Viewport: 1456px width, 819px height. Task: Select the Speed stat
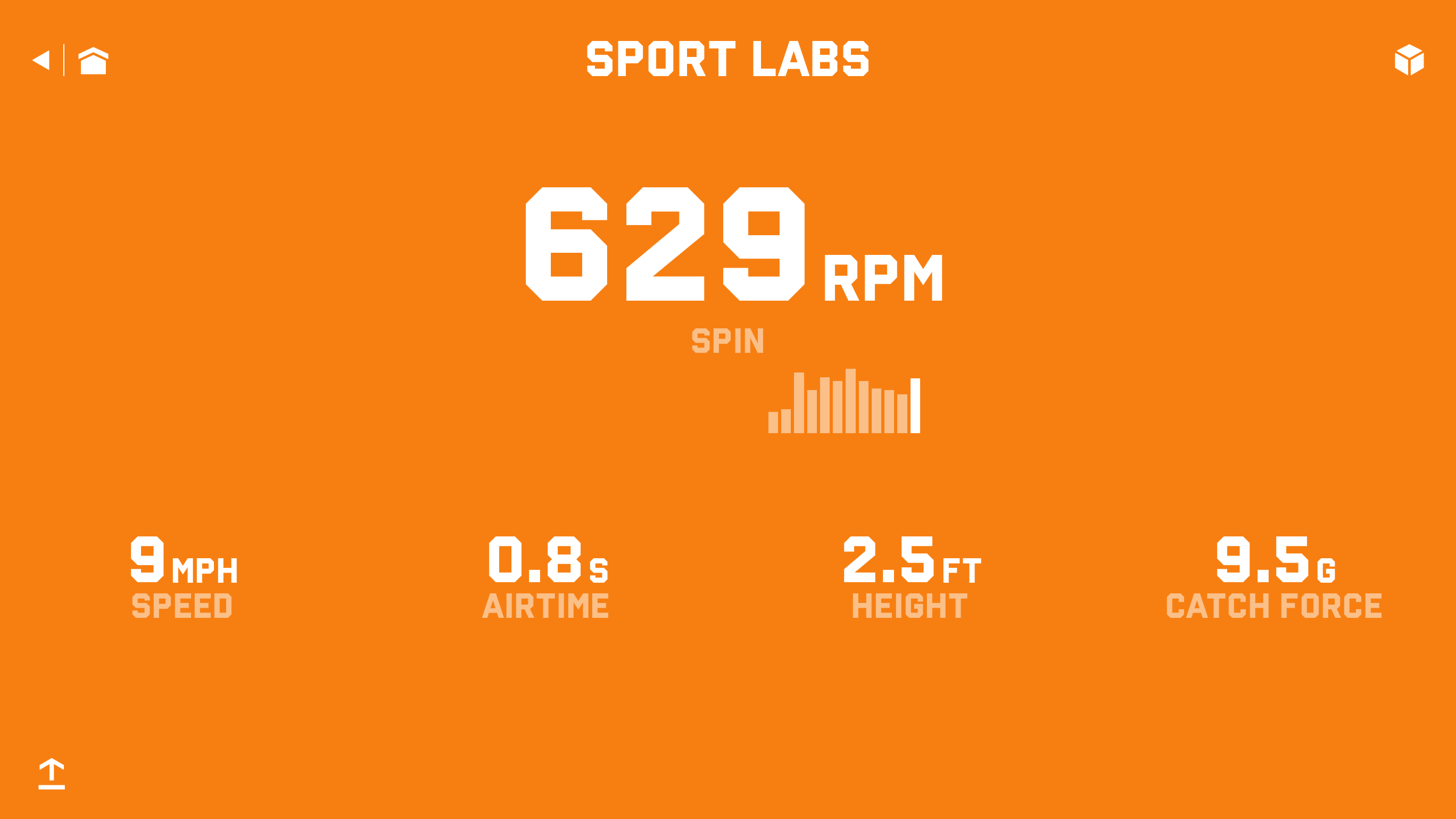pos(183,577)
